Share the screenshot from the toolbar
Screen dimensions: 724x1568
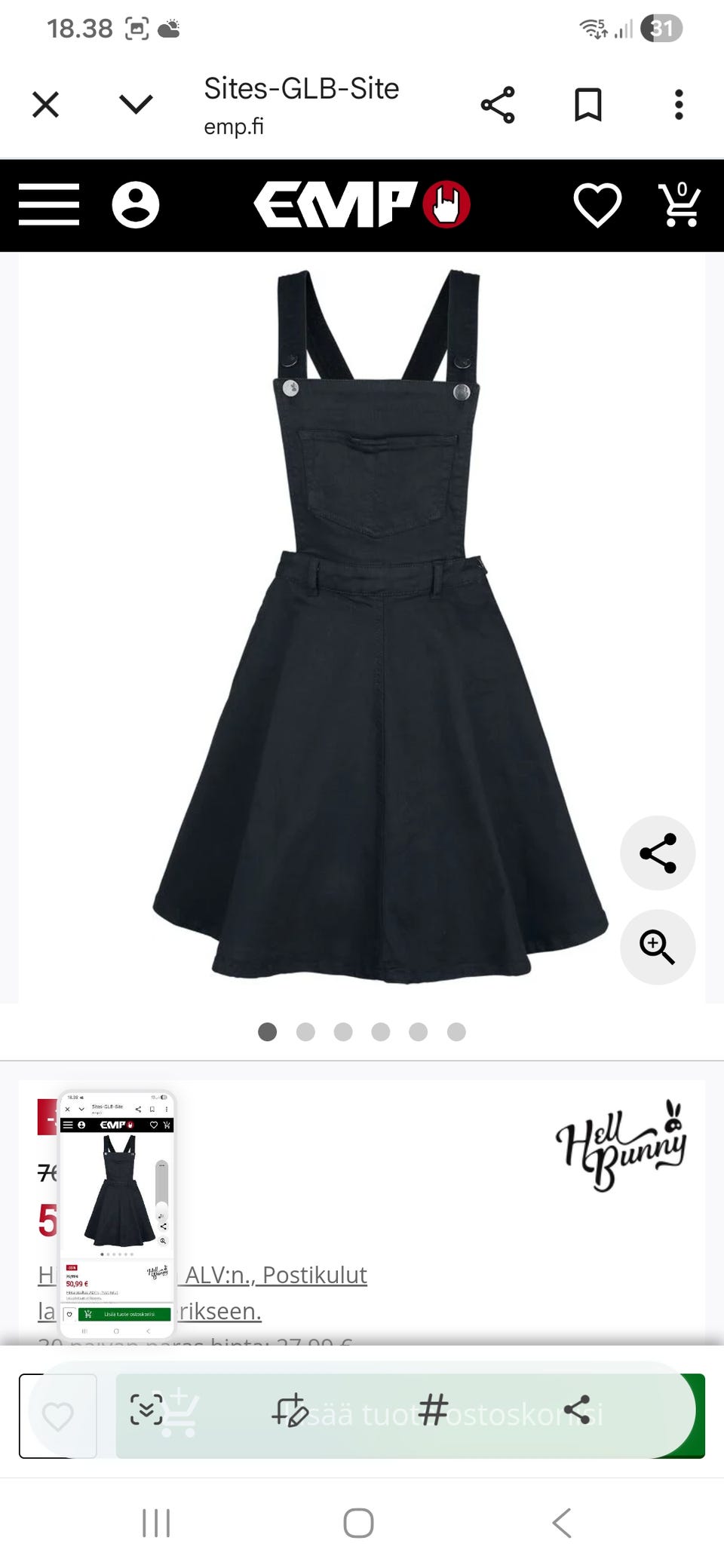coord(578,1410)
